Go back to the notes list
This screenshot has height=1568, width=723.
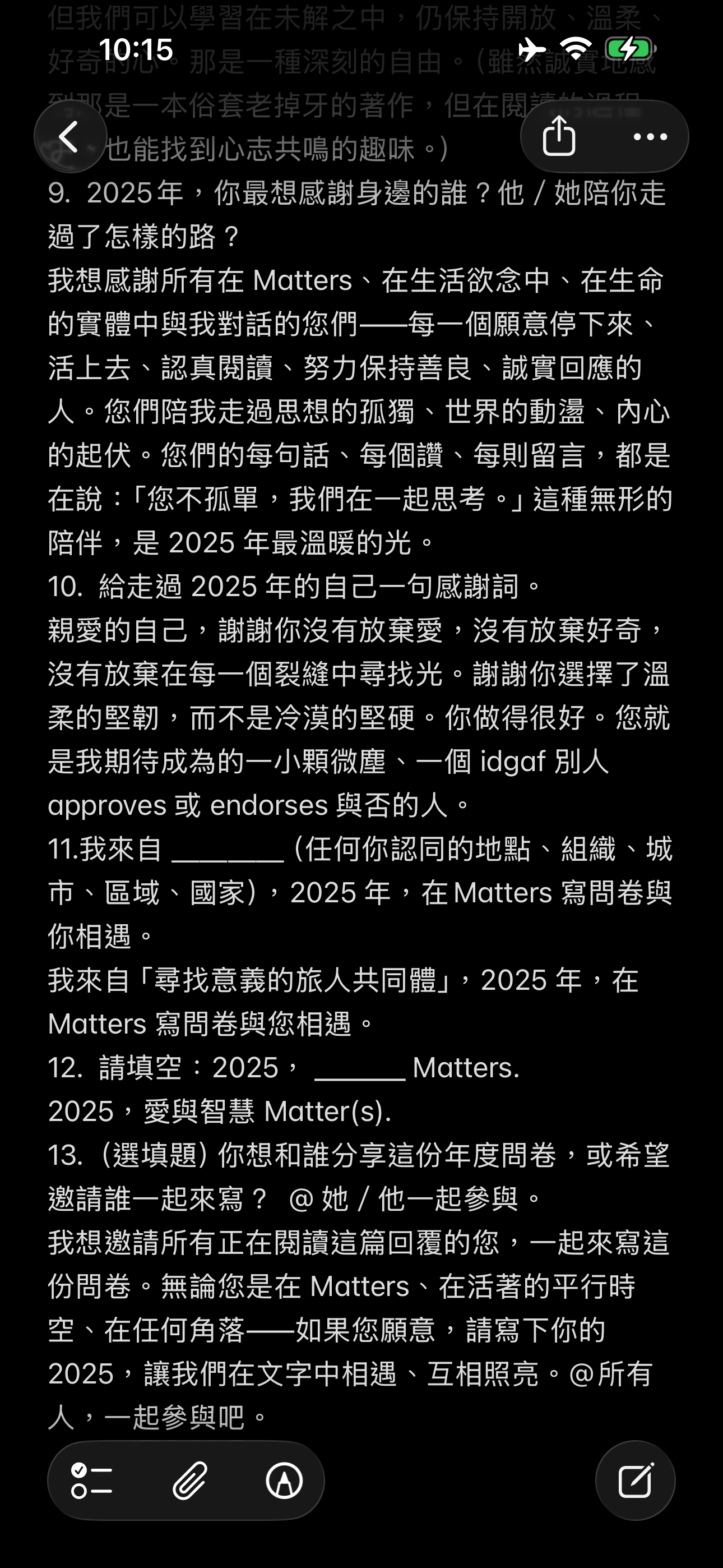coord(70,136)
